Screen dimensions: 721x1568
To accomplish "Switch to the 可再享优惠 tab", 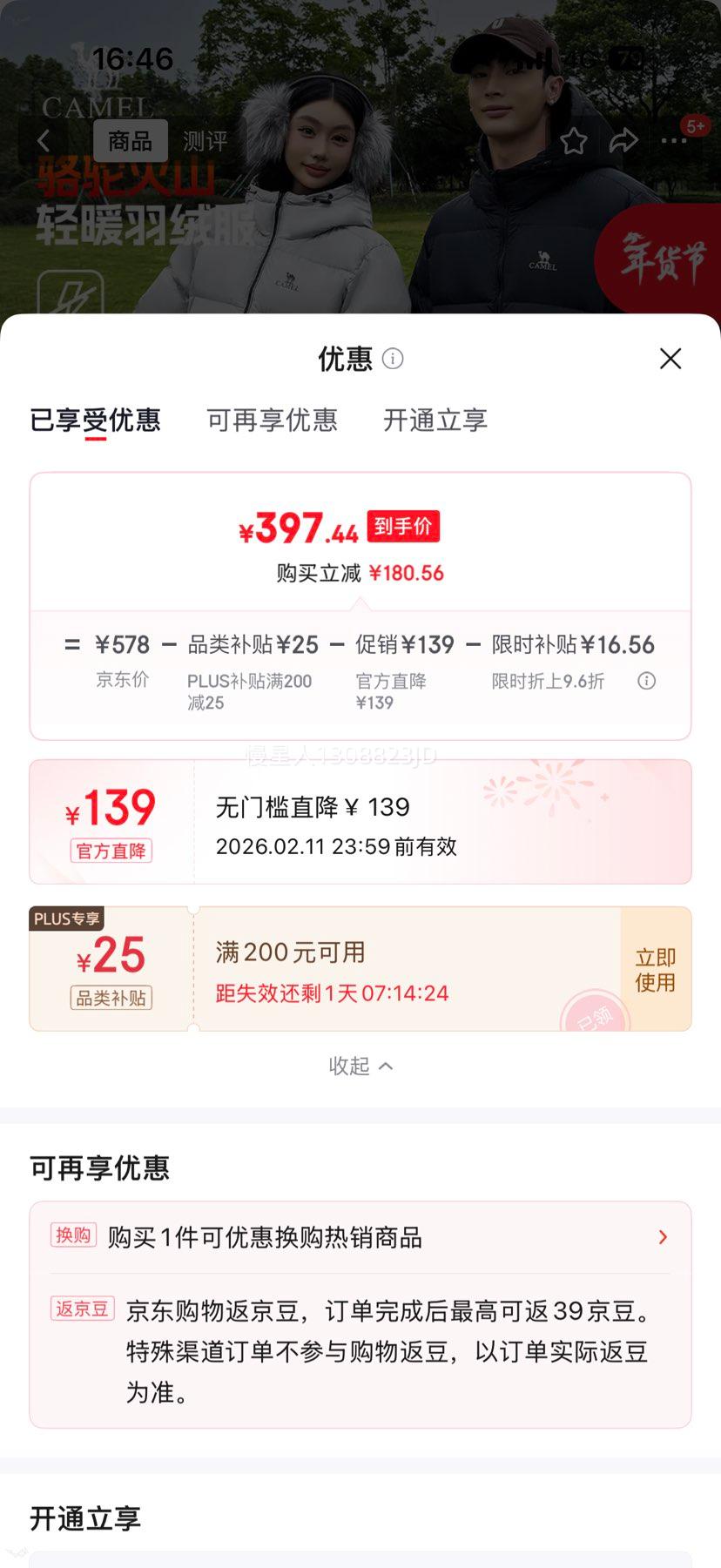I will (x=273, y=421).
